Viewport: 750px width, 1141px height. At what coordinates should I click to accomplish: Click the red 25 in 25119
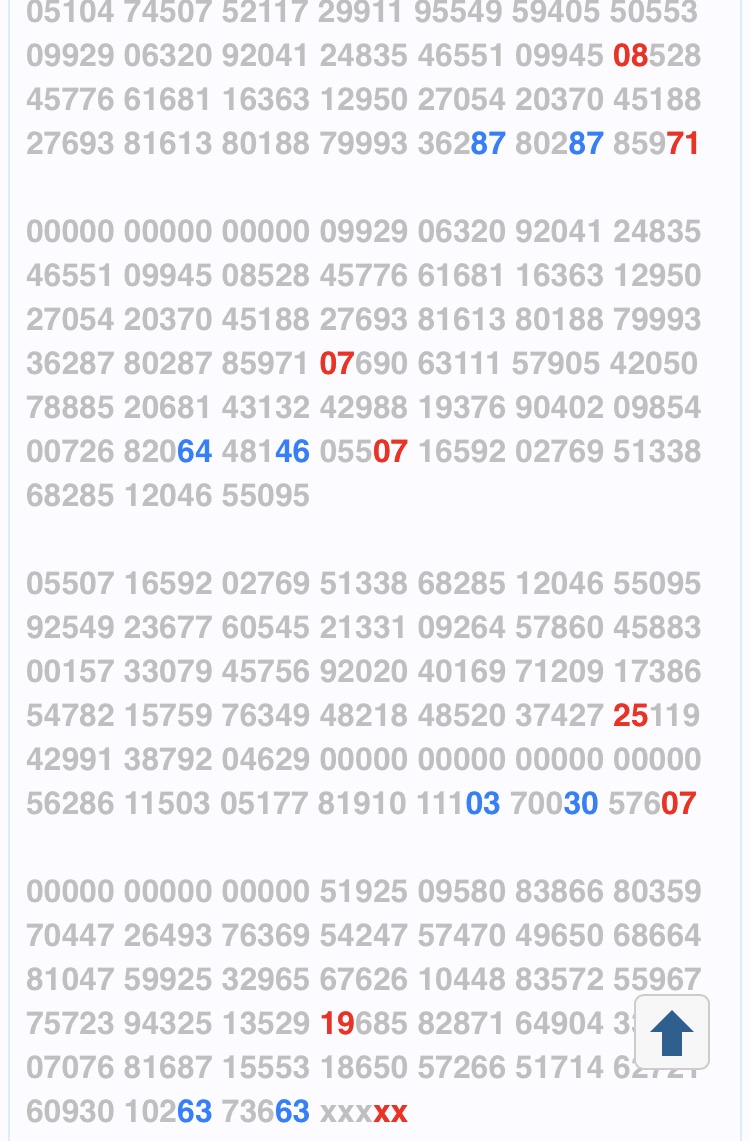(x=630, y=715)
